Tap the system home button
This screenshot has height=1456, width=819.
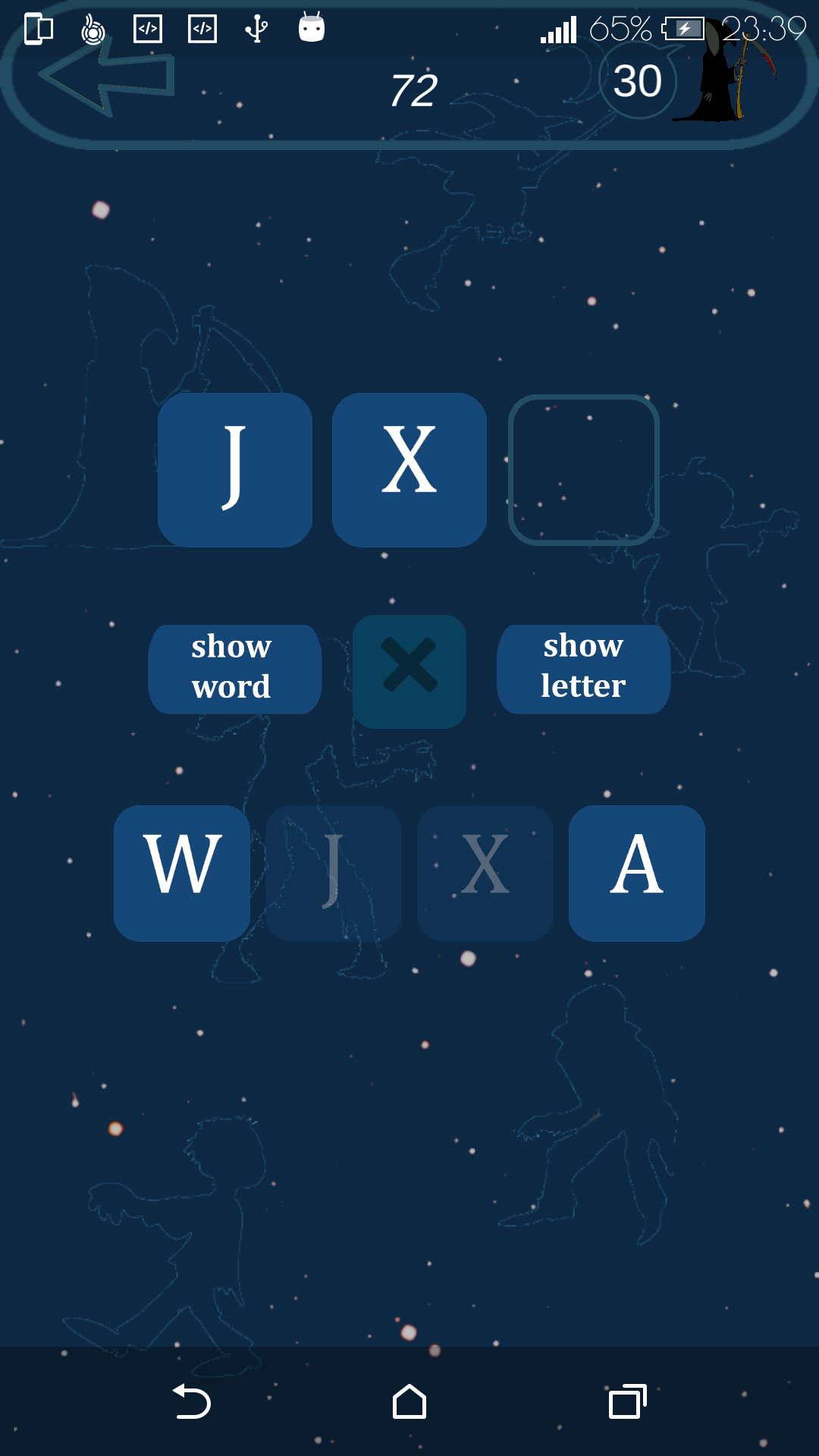pos(409,1401)
